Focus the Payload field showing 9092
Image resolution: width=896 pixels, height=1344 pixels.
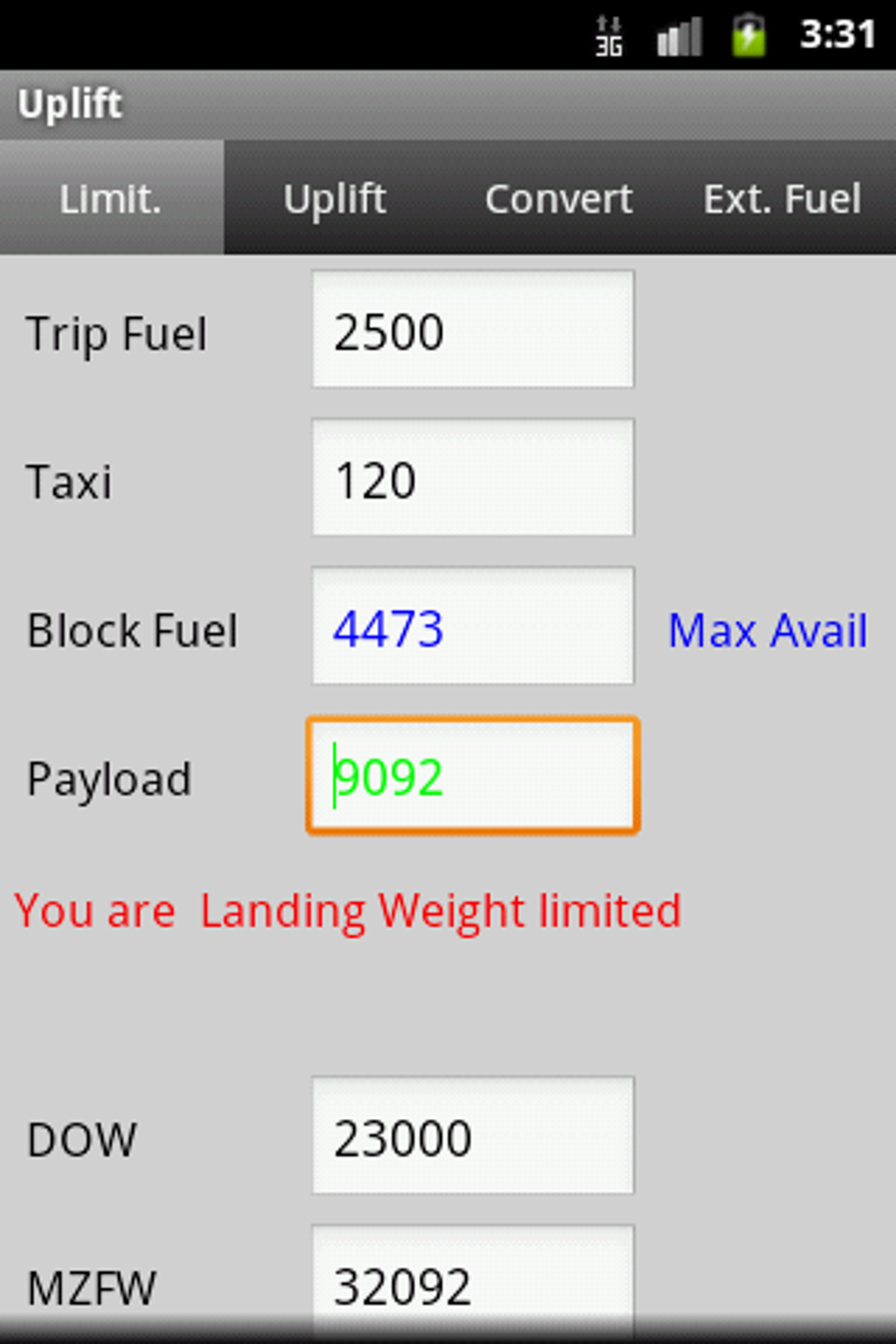tap(472, 776)
